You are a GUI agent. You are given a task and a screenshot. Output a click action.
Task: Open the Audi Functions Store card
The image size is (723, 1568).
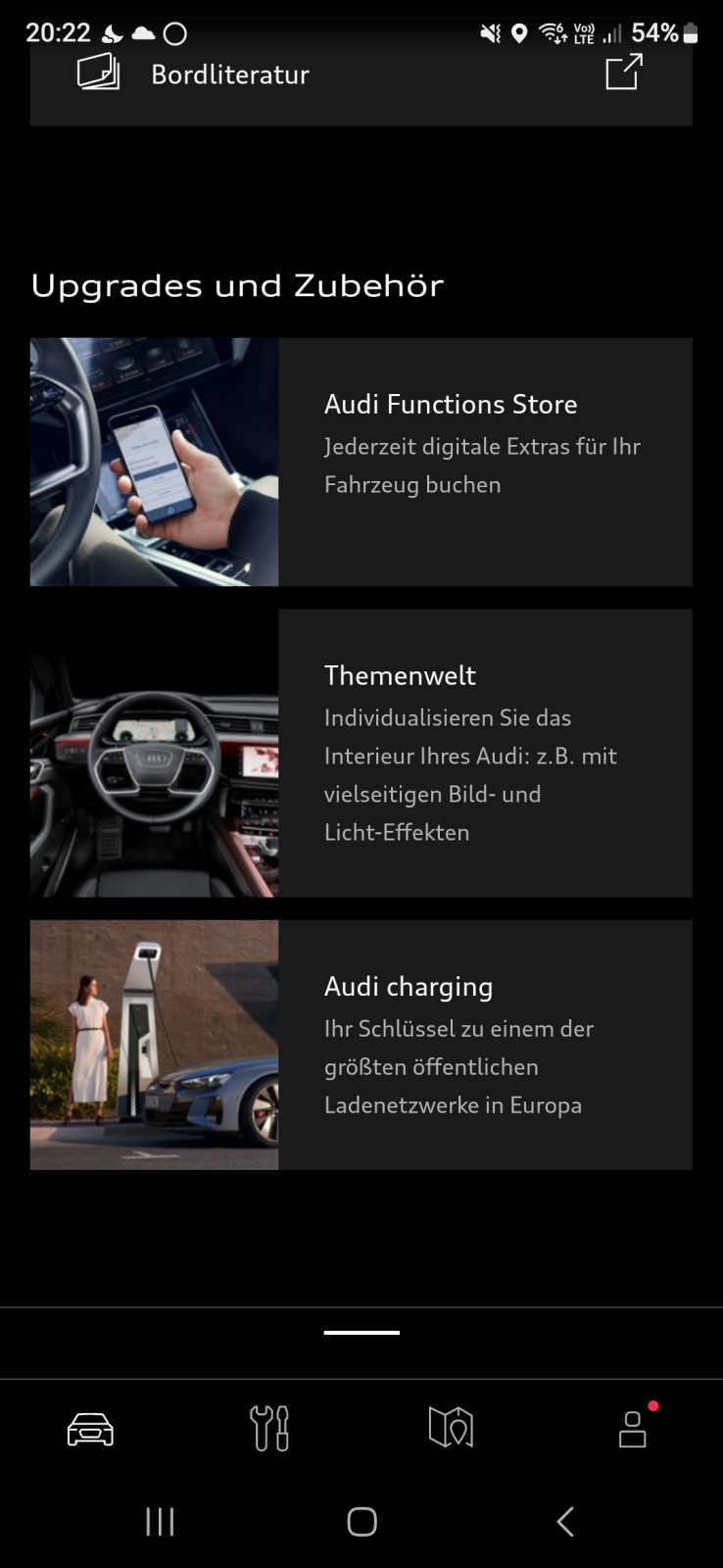point(361,462)
